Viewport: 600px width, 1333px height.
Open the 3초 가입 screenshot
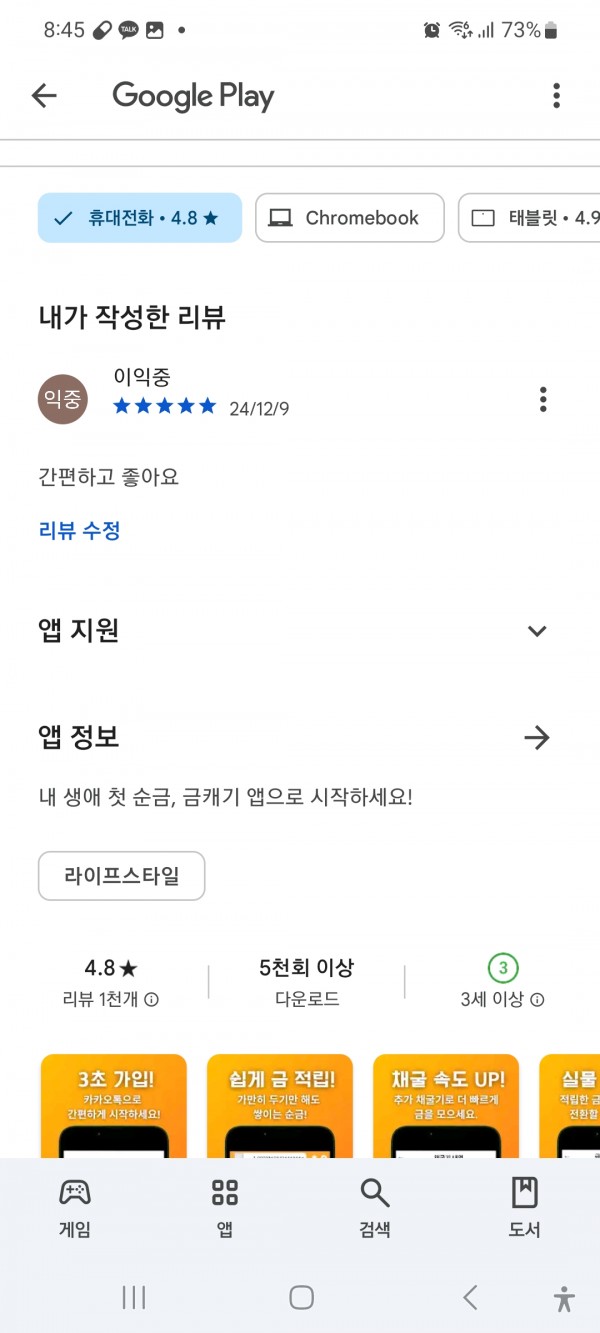(x=114, y=1106)
